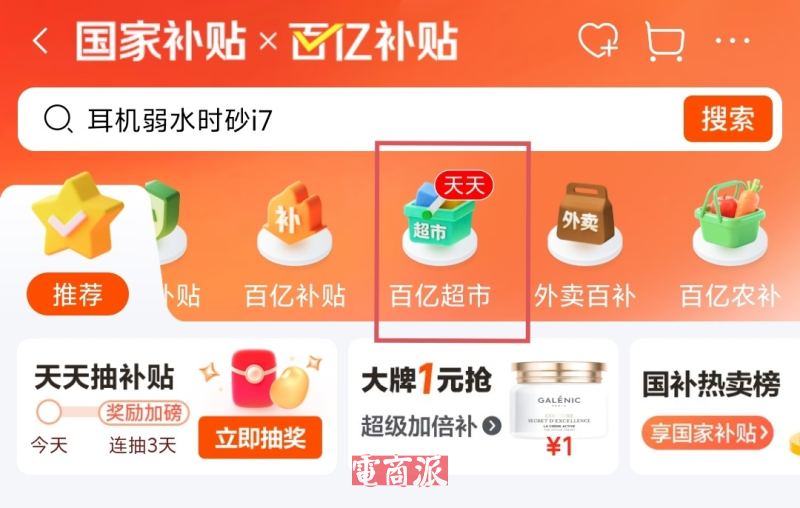Open the shopping cart
800x508 pixels.
664,42
